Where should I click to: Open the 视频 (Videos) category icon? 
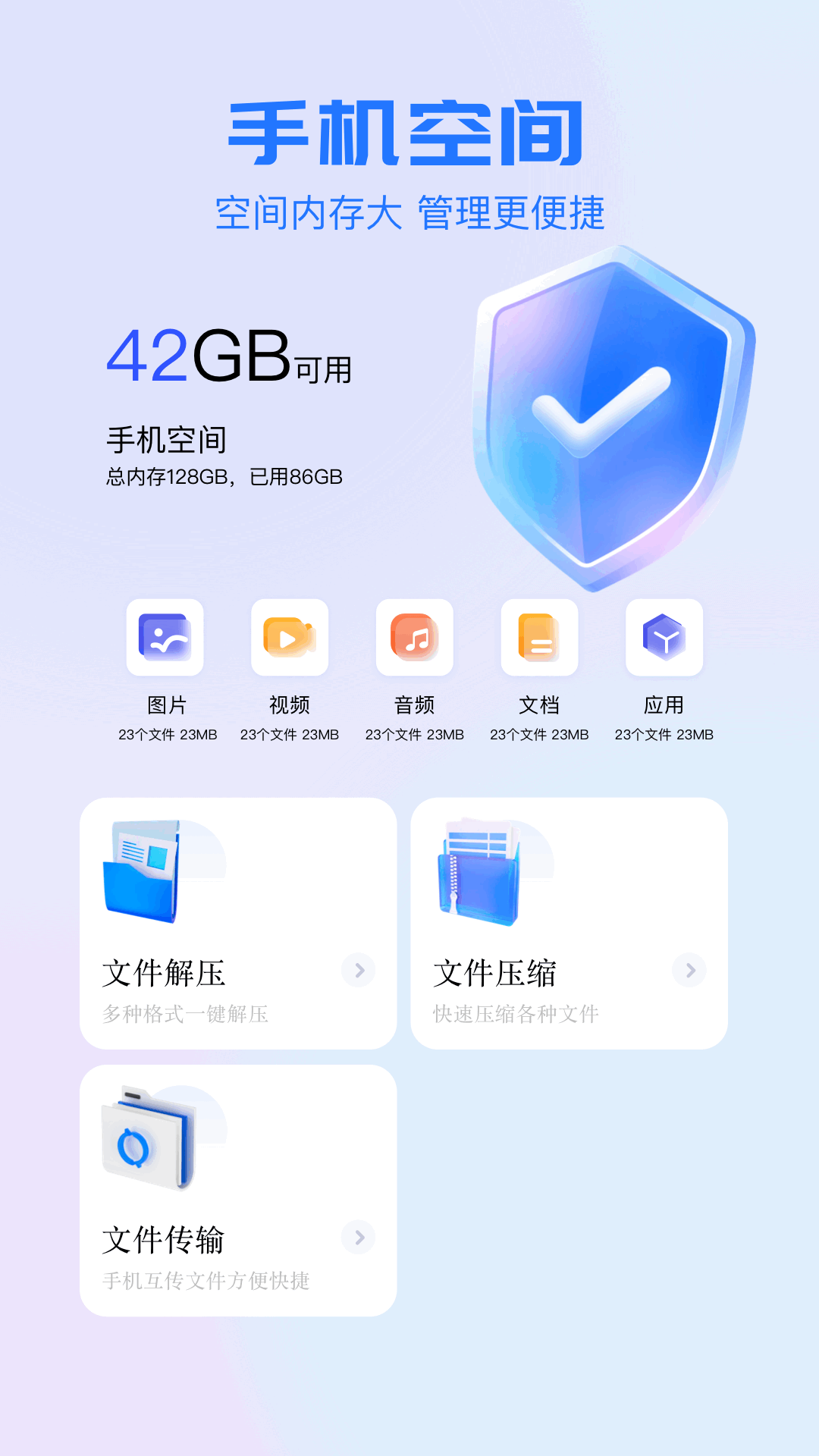pos(290,638)
